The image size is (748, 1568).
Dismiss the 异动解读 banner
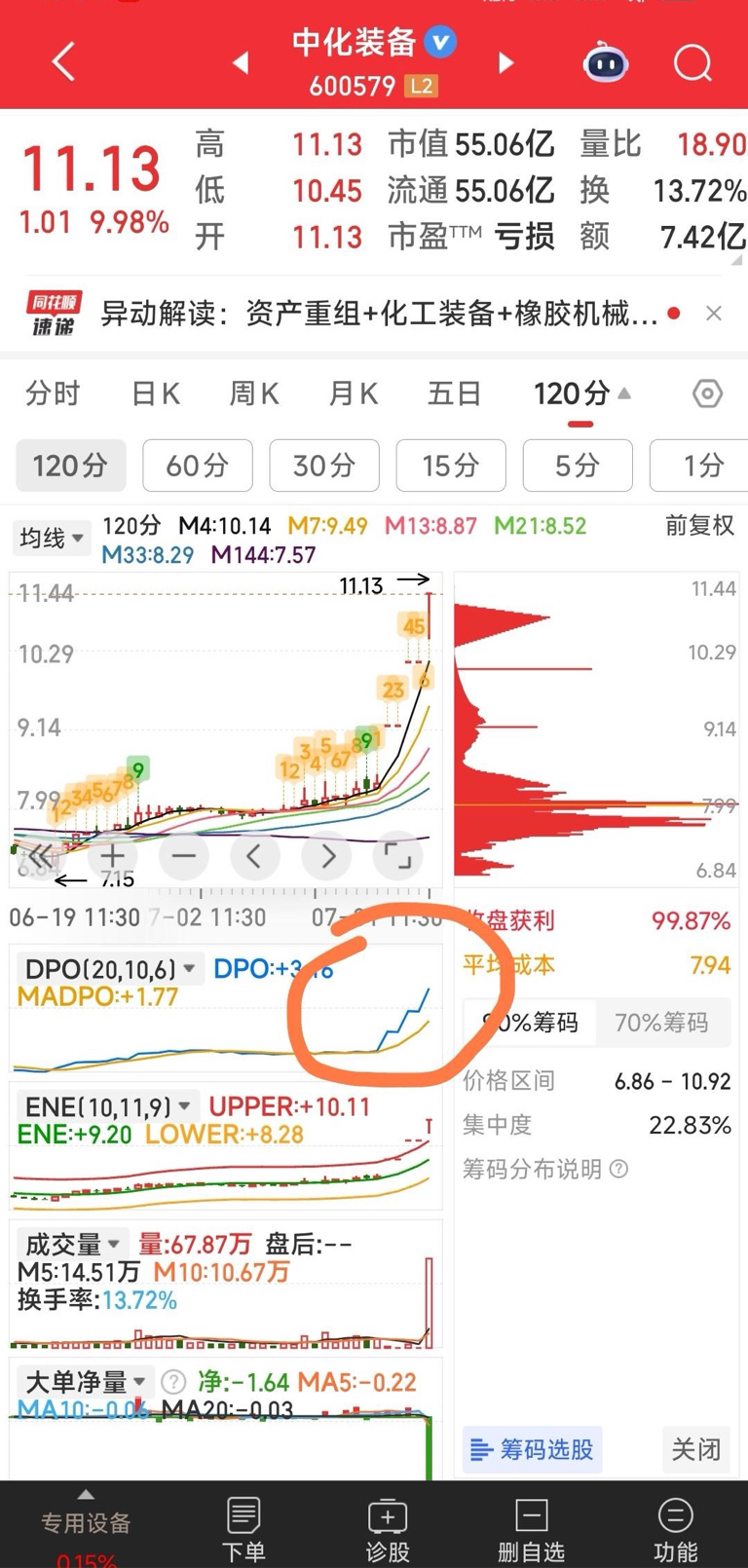point(714,313)
